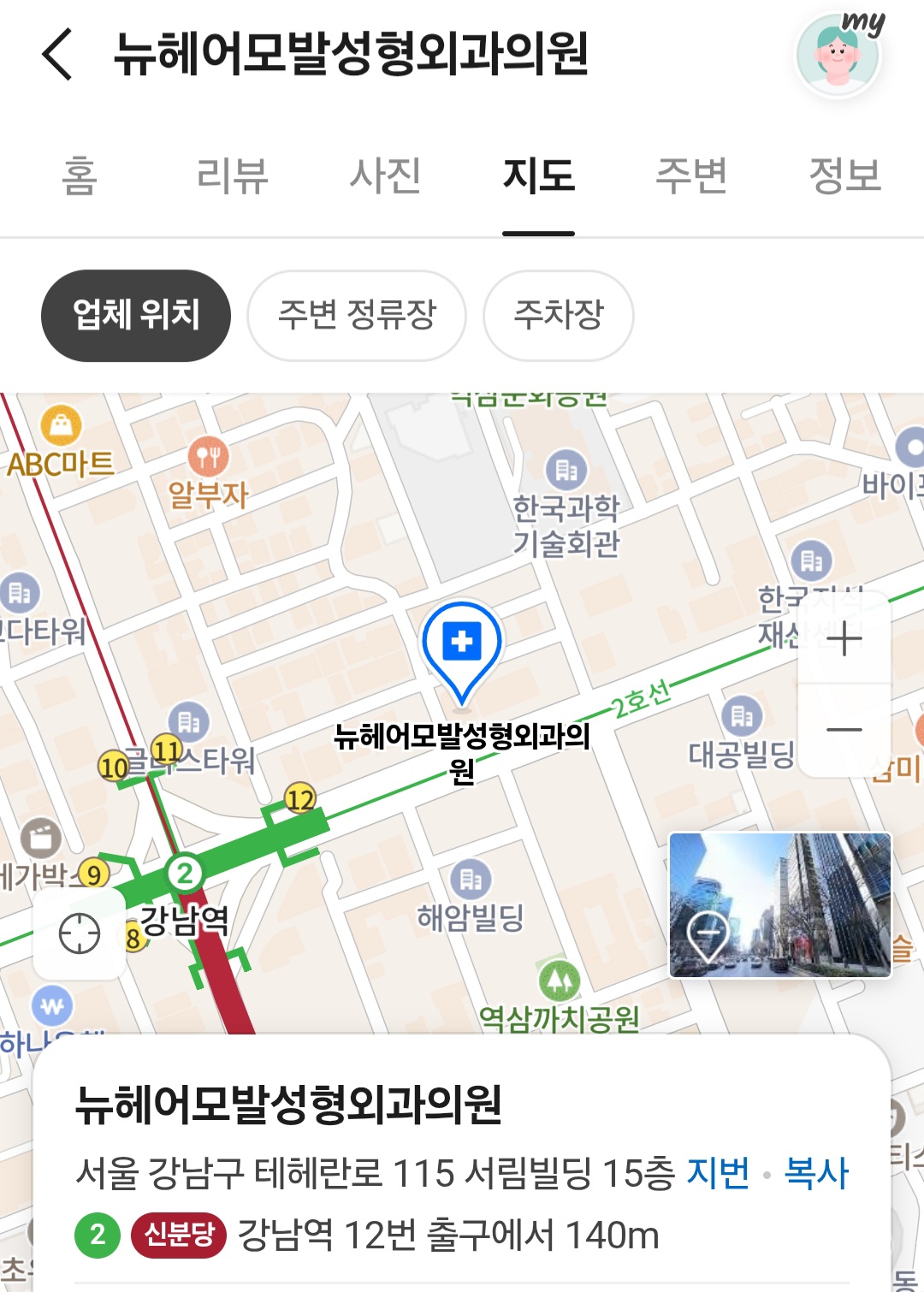Select the 주변 tab
The image size is (924, 1292).
click(x=691, y=175)
